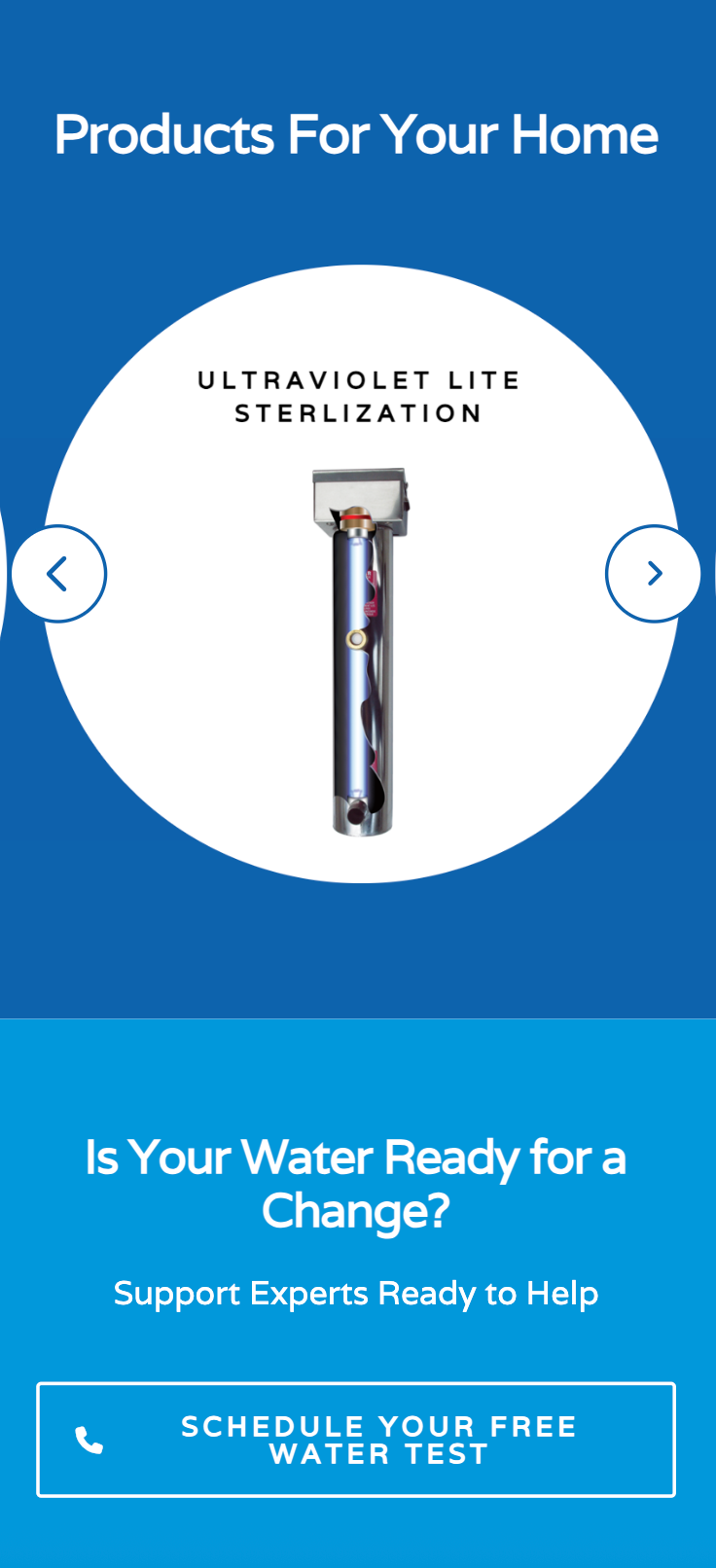Click the Products For Your Home heading
The width and height of the screenshot is (716, 1568).
coord(356,135)
